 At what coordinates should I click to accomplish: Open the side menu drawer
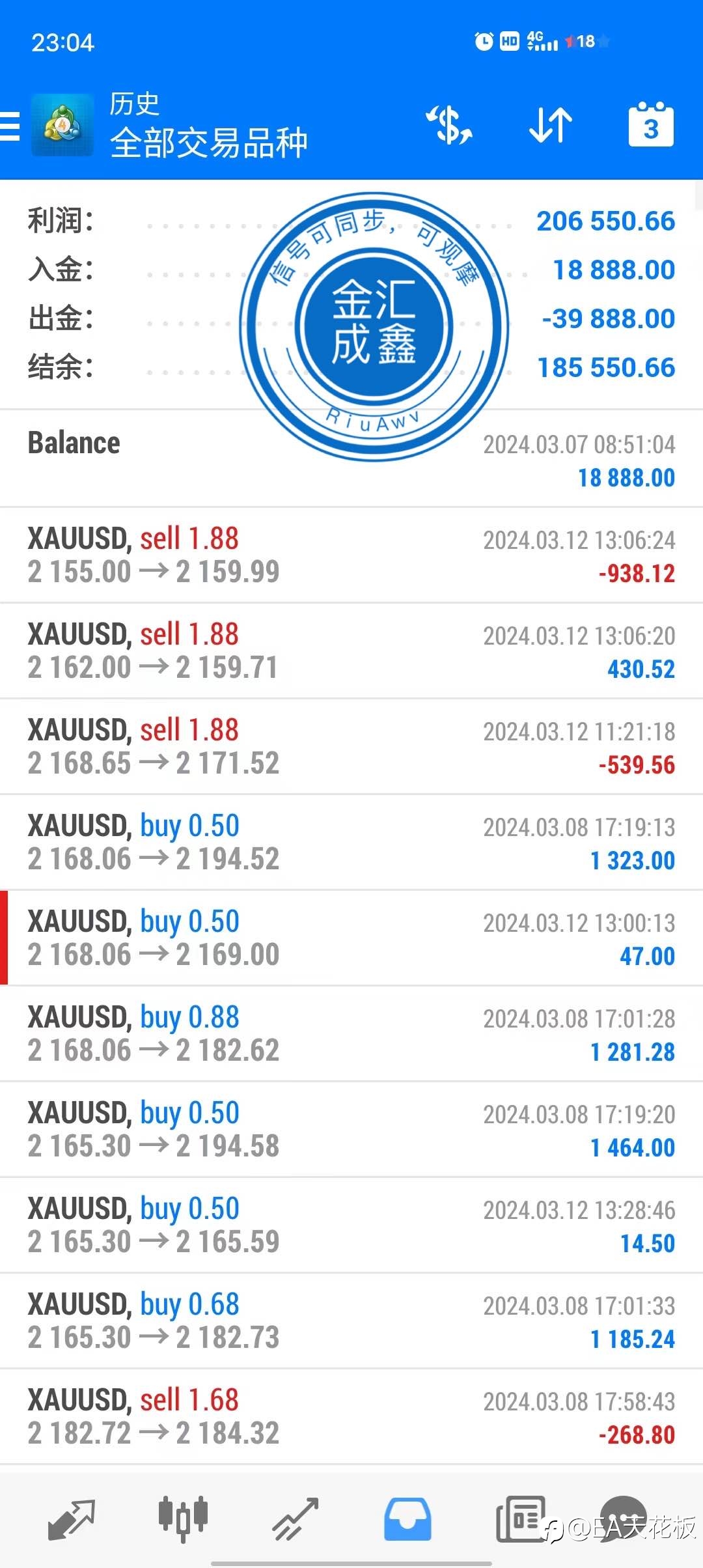(x=10, y=126)
